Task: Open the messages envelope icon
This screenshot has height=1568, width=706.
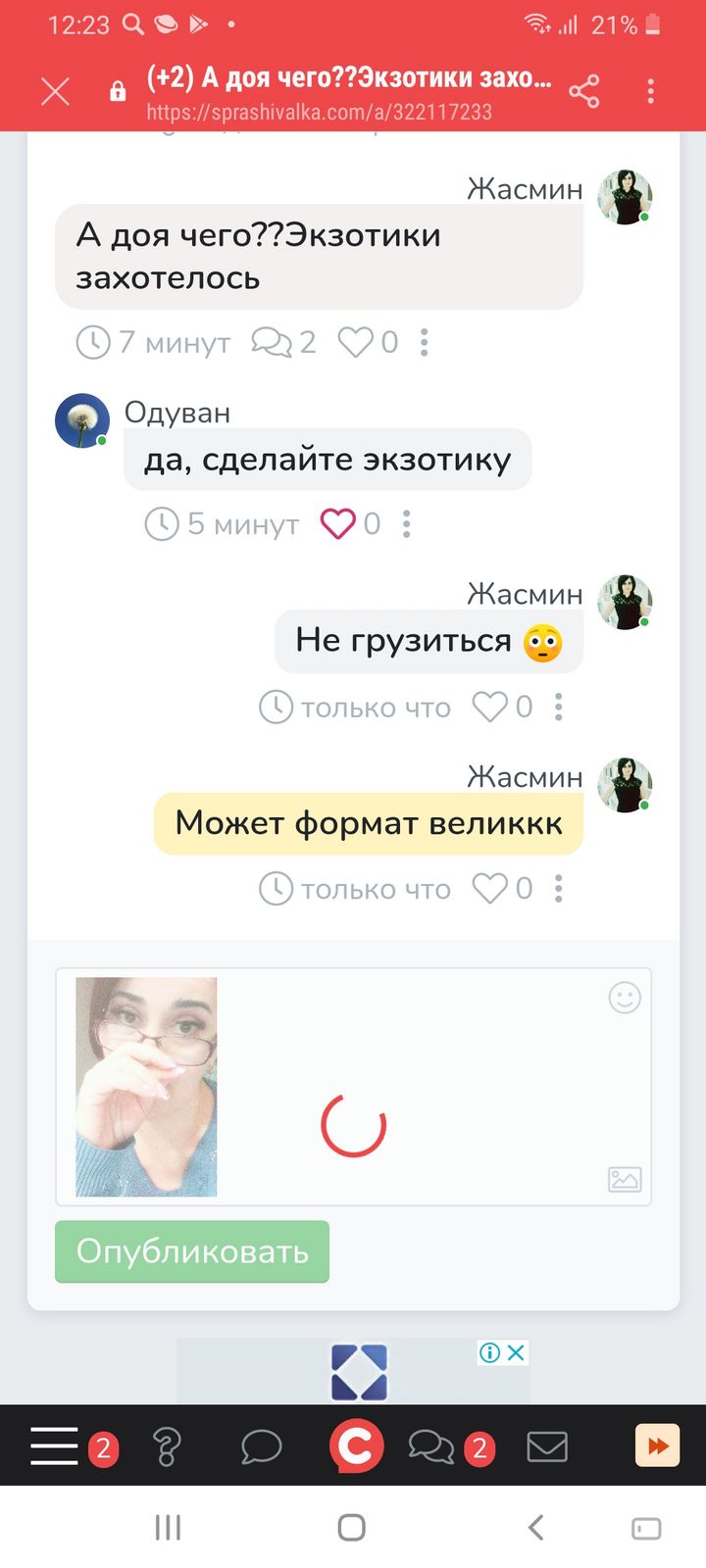Action: 547,1446
